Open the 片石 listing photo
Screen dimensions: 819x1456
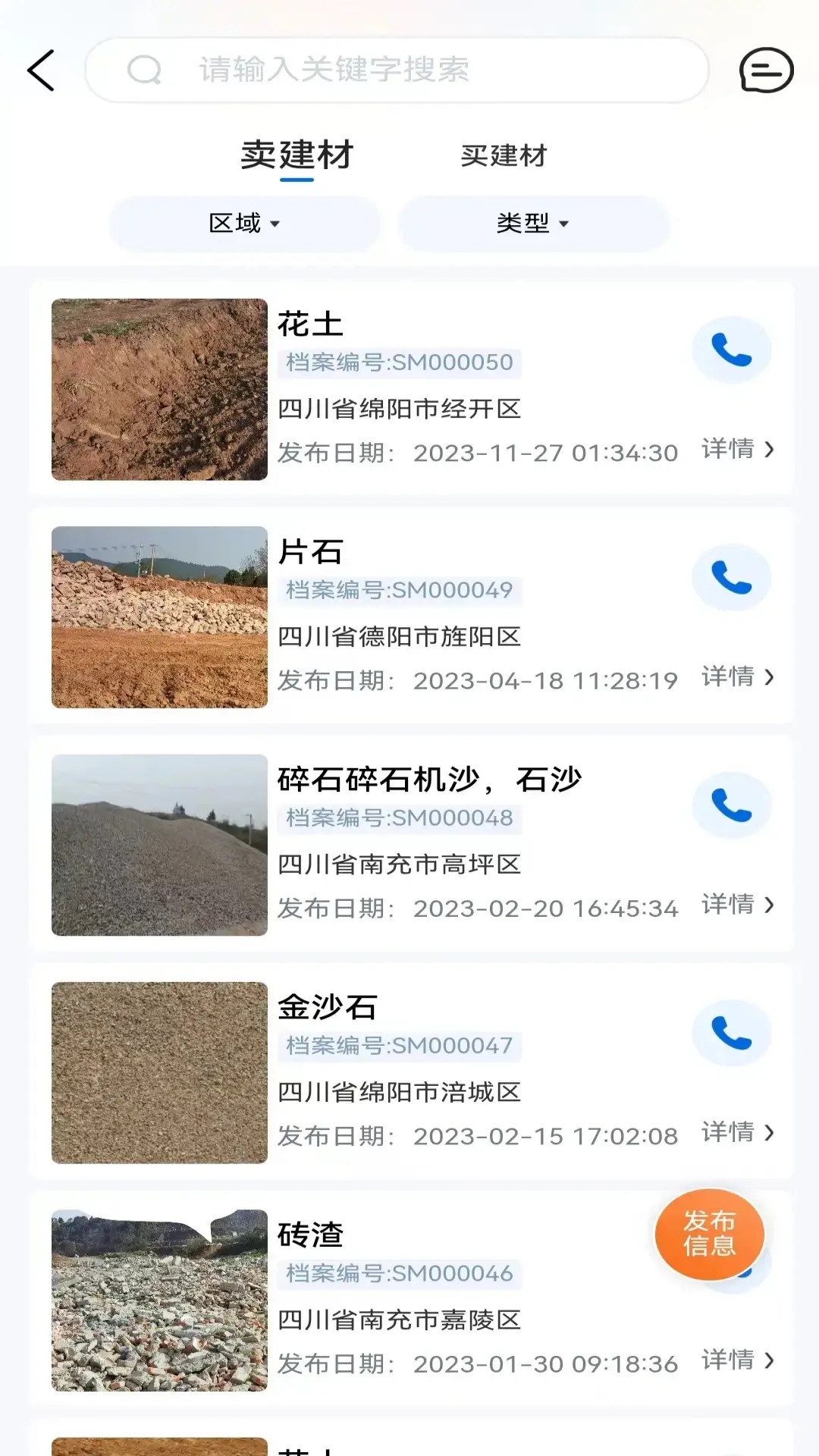(159, 617)
